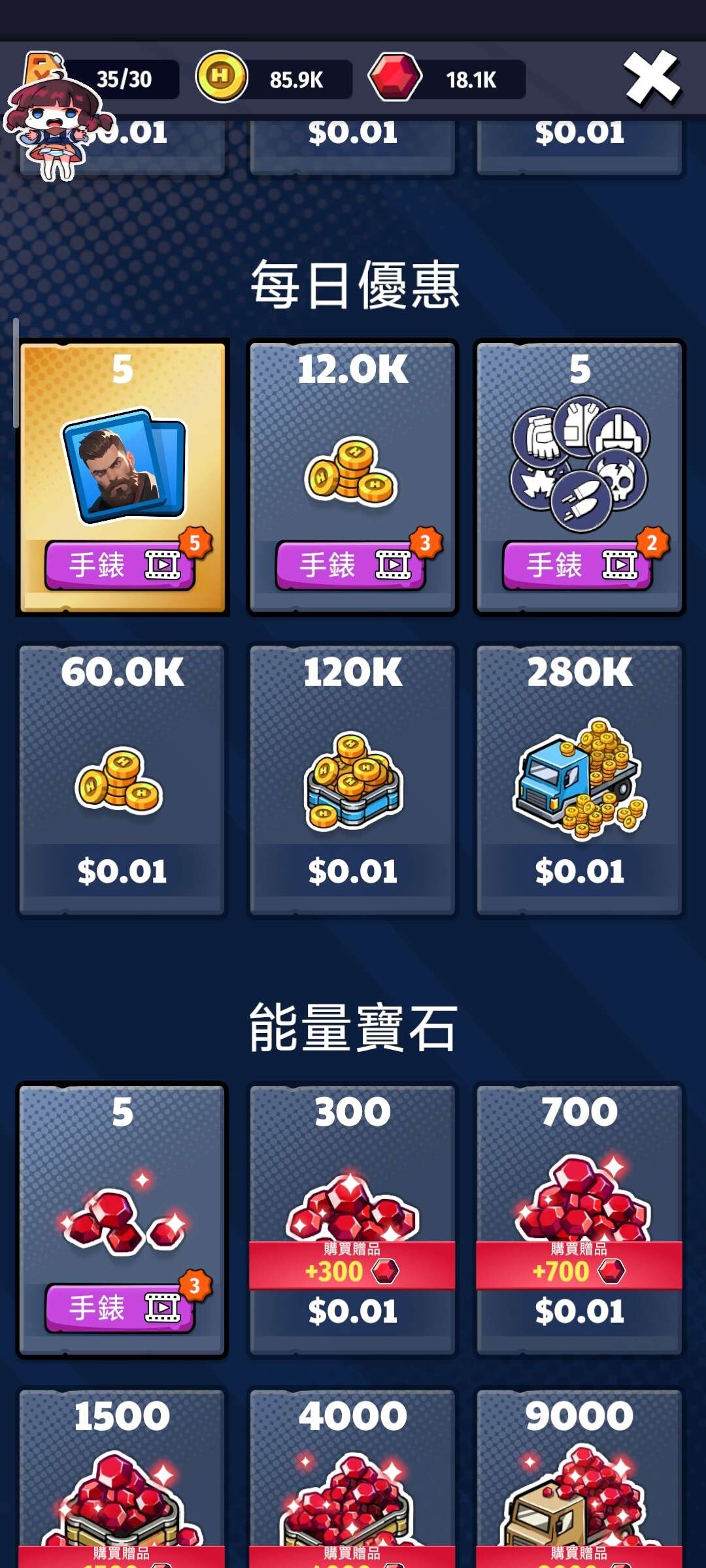
Task: Watch ad for 5 energy gems
Action: [x=120, y=1308]
